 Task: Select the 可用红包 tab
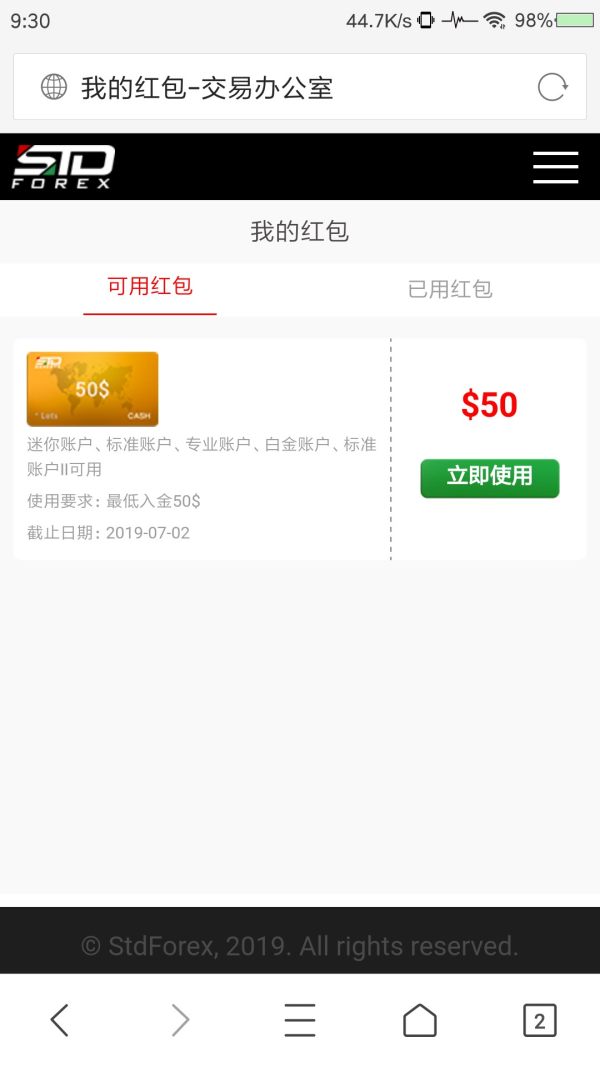pos(150,287)
